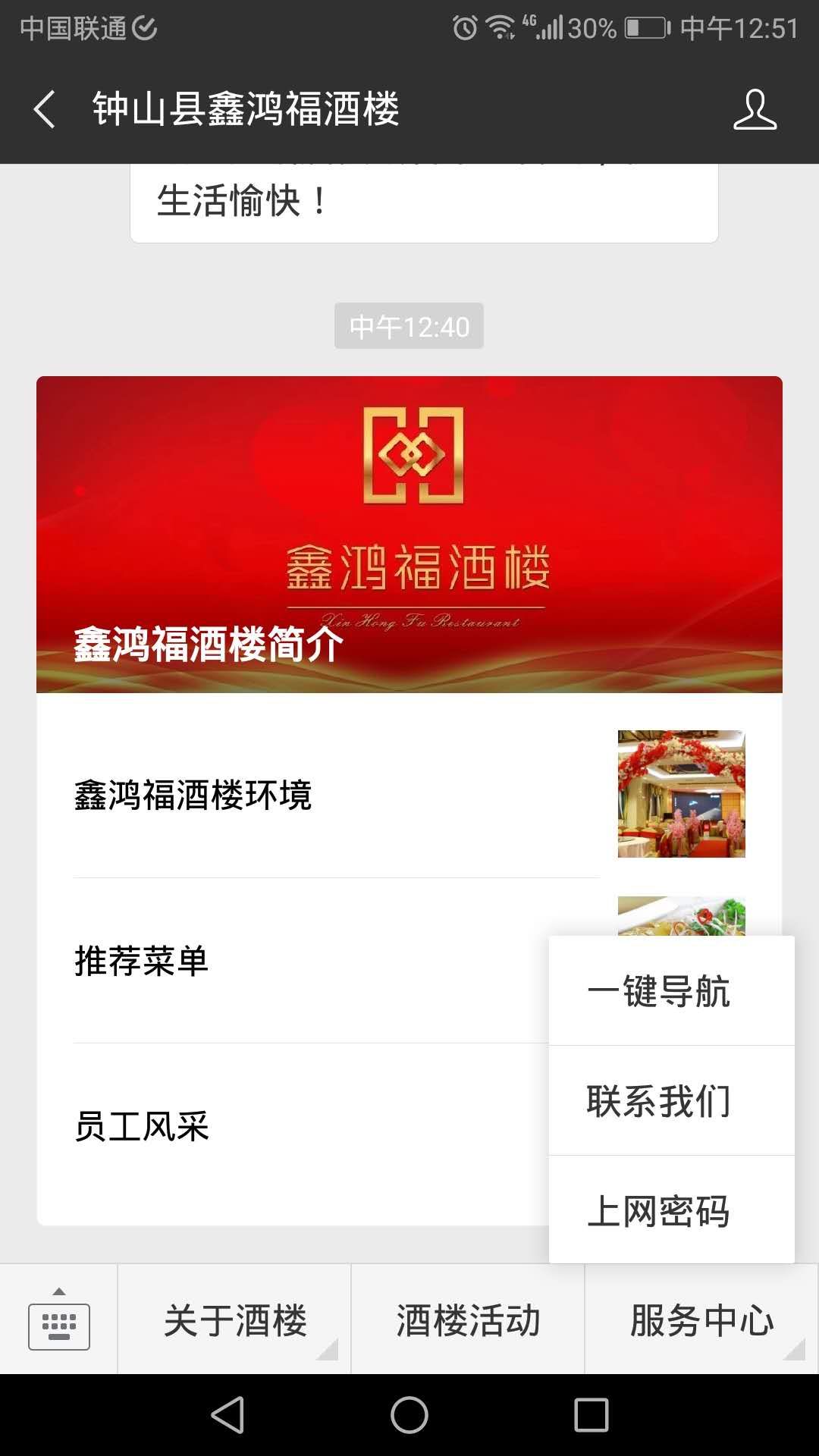
Task: Open the 鑫鸿福酒楼简介 article banner
Action: click(x=409, y=535)
